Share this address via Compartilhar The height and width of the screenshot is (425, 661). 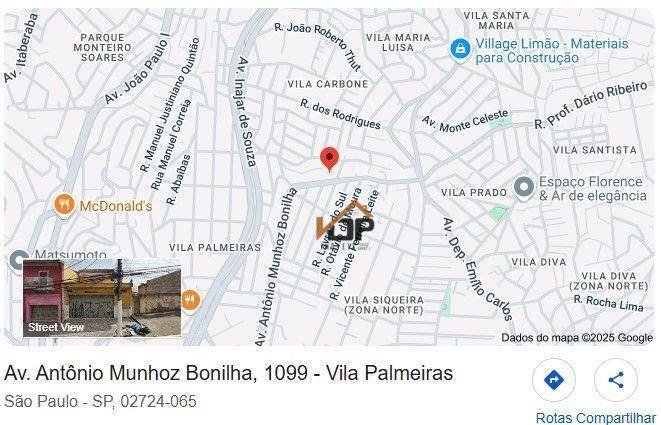(616, 380)
